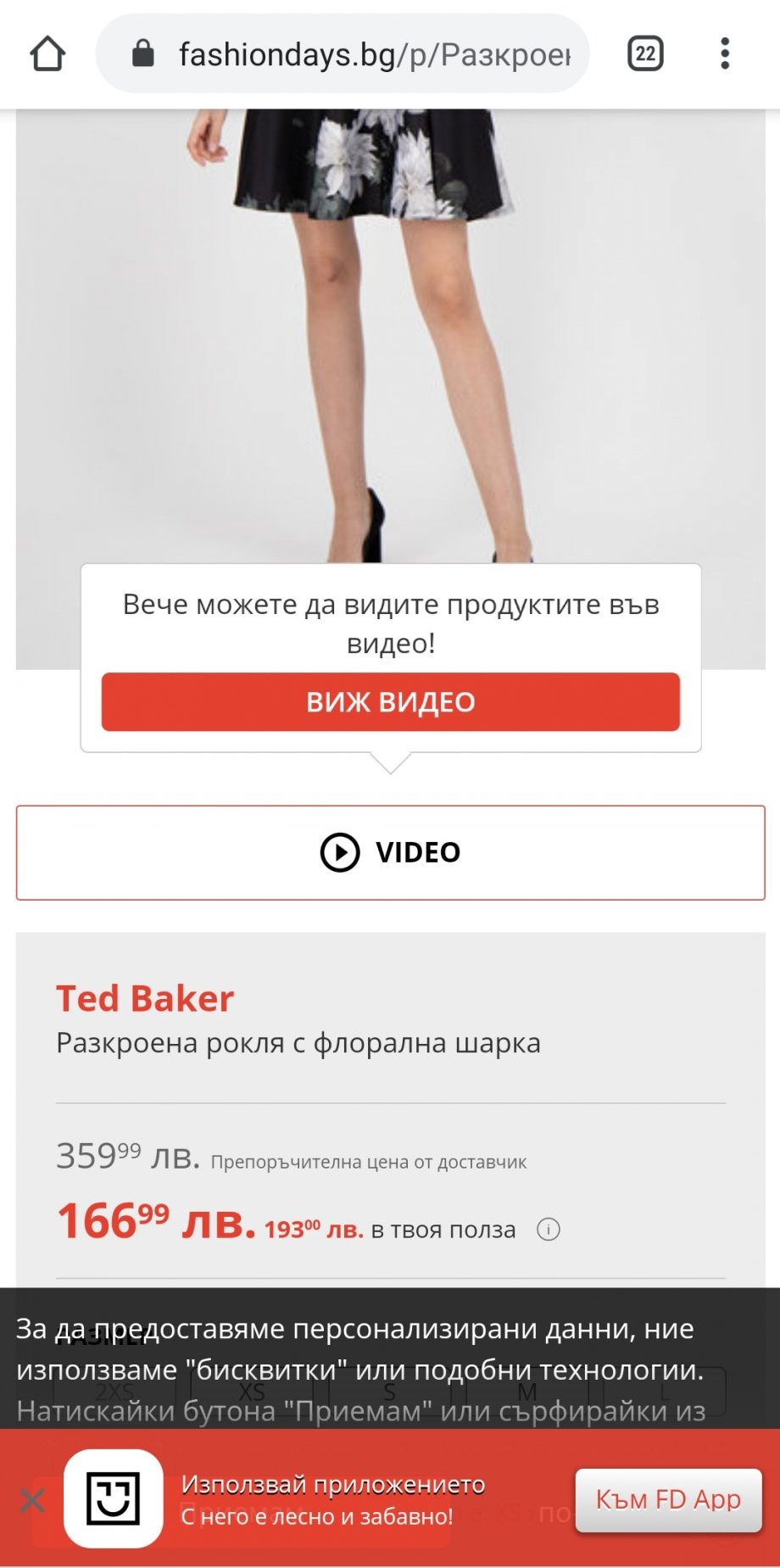Screen dimensions: 780x1568
Task: Tap the fashiondays.bg address bar
Action: coord(356,54)
